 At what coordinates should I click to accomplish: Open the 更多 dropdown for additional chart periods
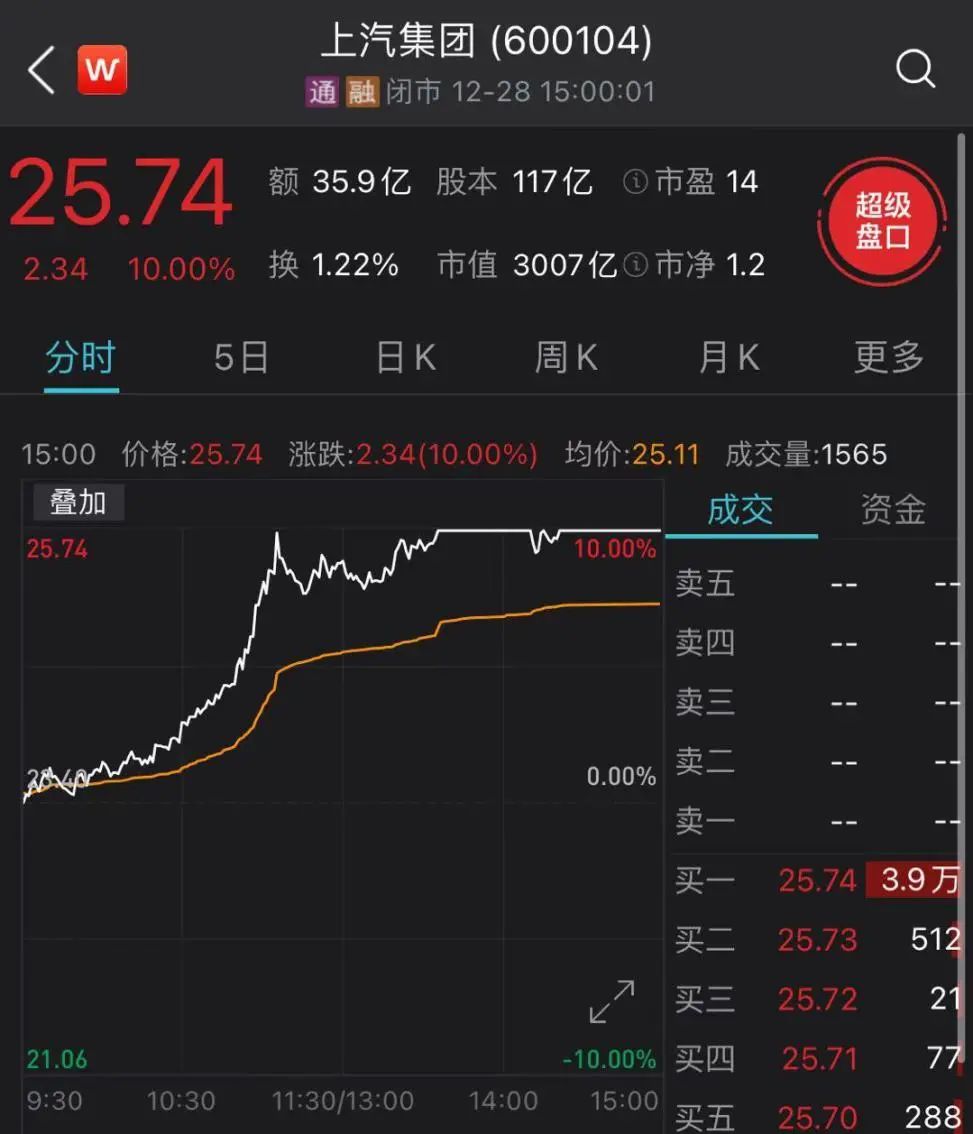tap(887, 357)
